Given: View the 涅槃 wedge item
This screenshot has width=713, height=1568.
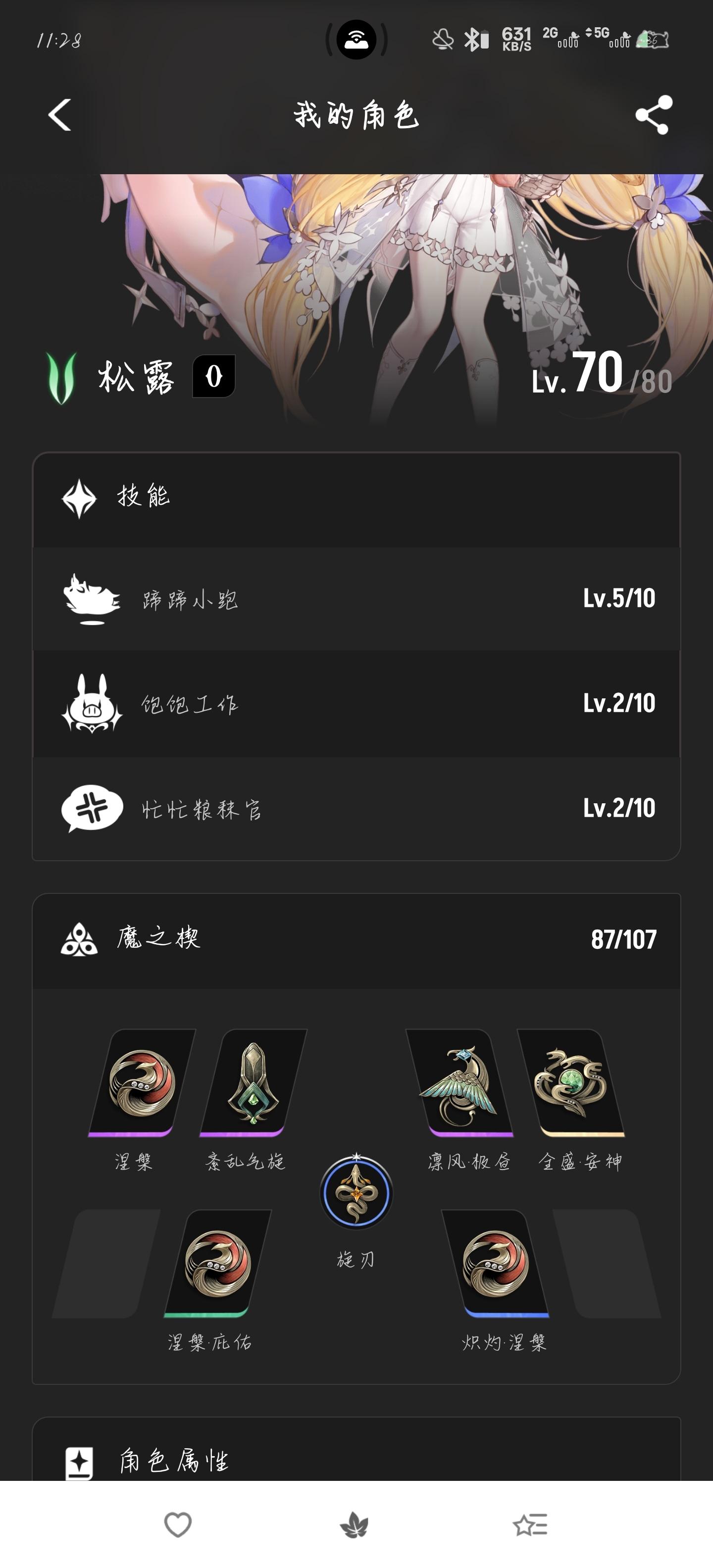Looking at the screenshot, I should point(142,1082).
